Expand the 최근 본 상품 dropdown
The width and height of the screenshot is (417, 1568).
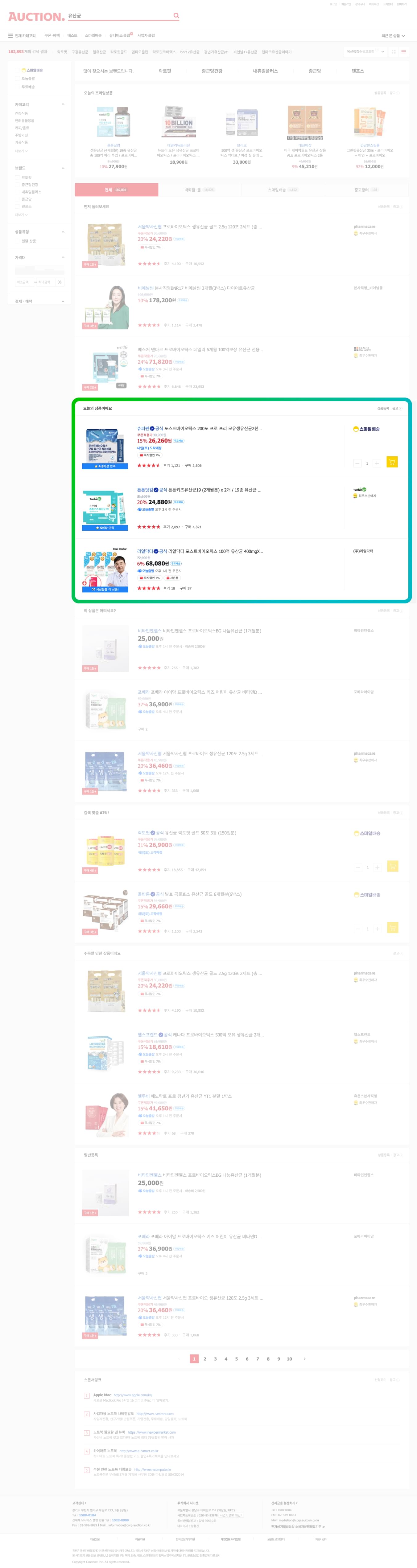coord(393,35)
